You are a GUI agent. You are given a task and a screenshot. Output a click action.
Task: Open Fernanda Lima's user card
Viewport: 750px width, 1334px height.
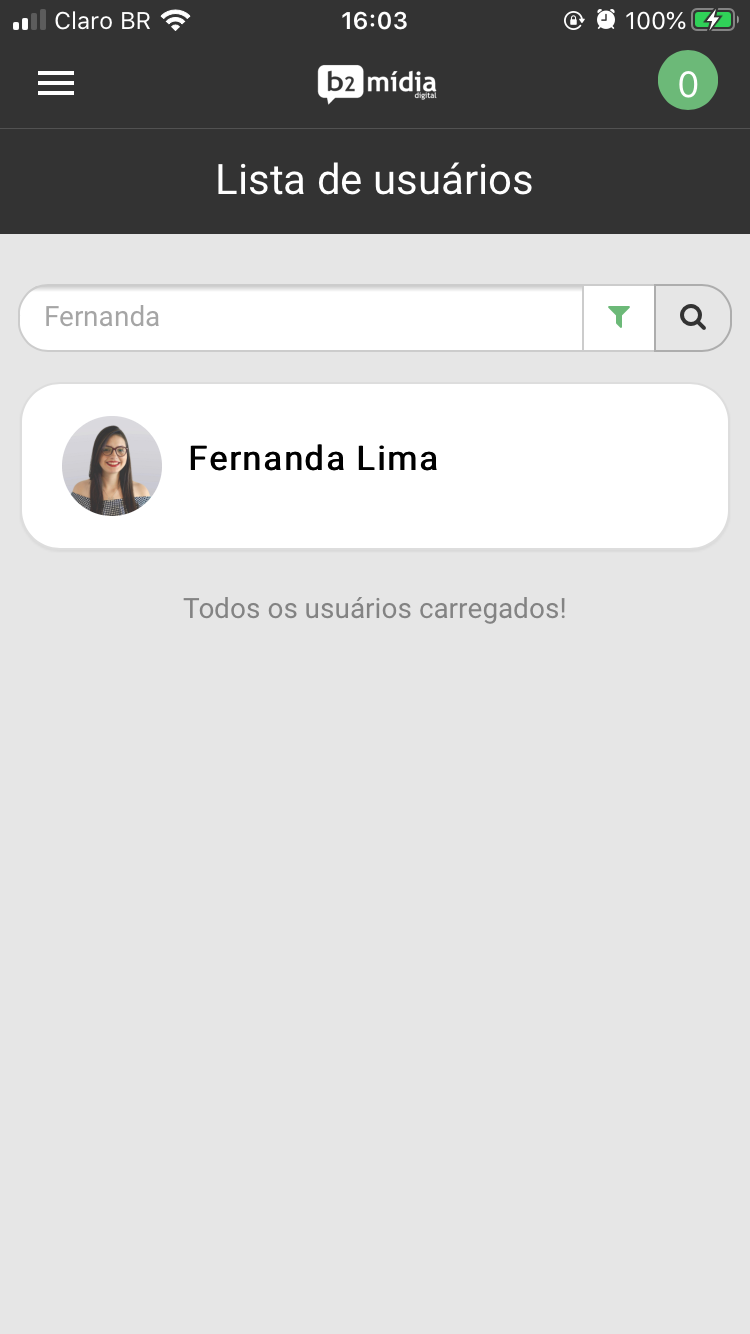click(x=374, y=466)
